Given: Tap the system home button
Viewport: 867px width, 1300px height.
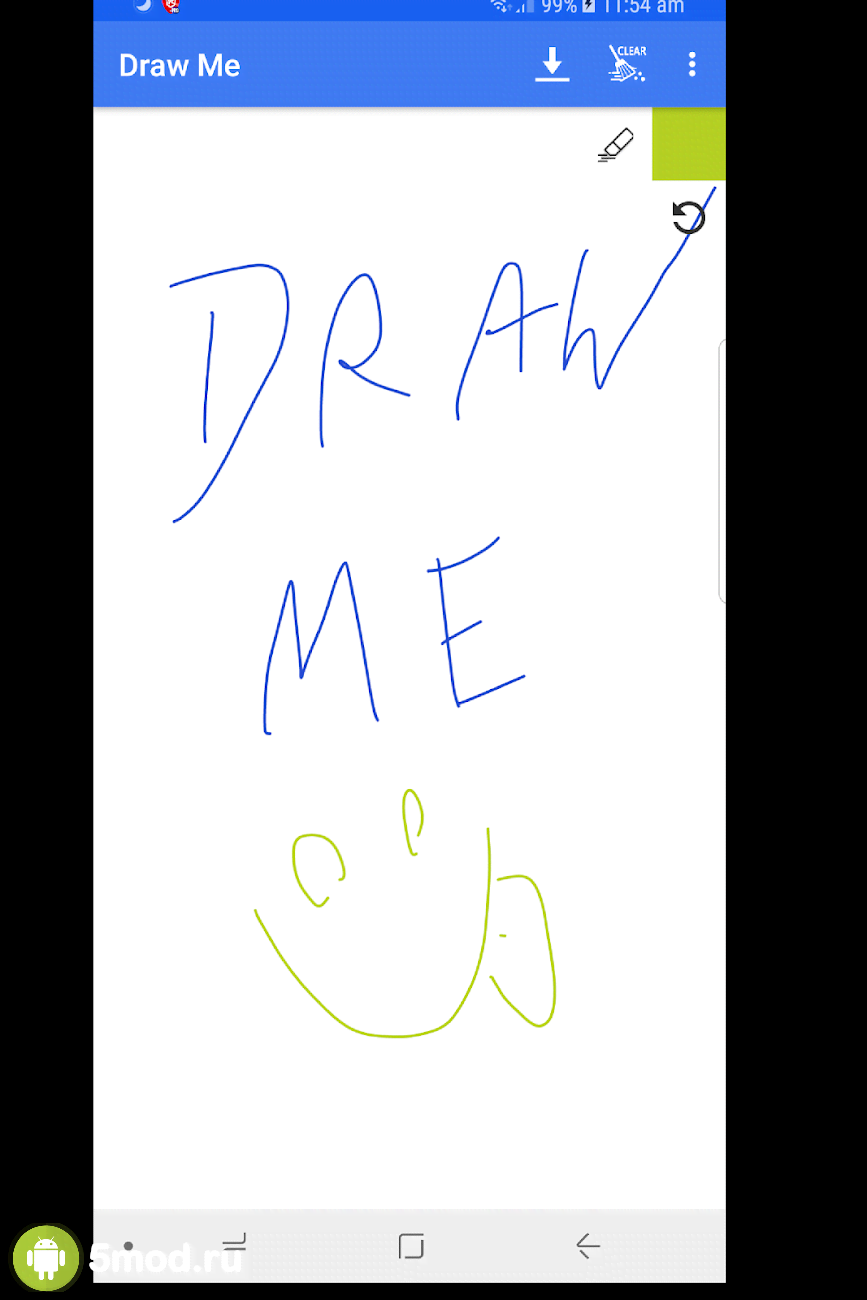Looking at the screenshot, I should click(x=411, y=1246).
